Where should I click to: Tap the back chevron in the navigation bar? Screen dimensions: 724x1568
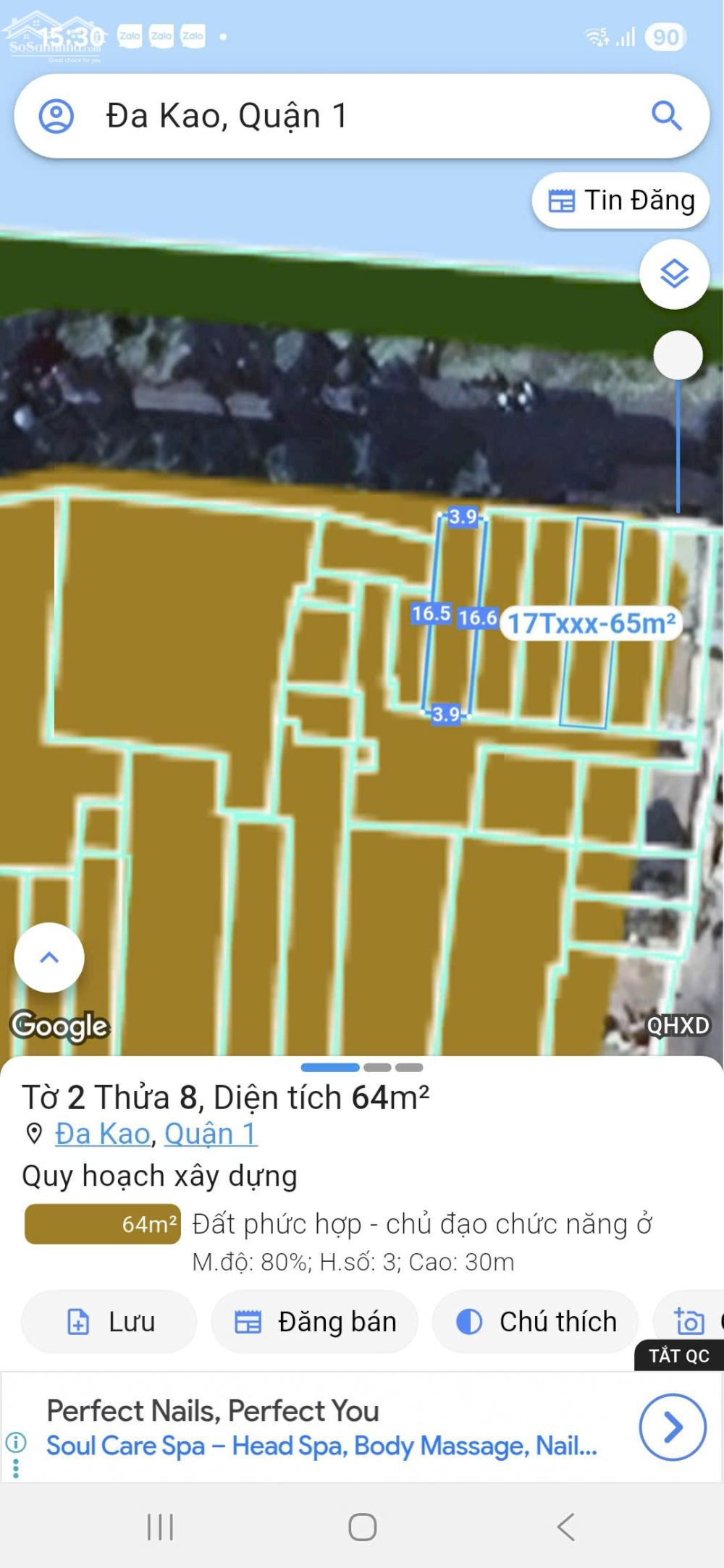tap(566, 1526)
